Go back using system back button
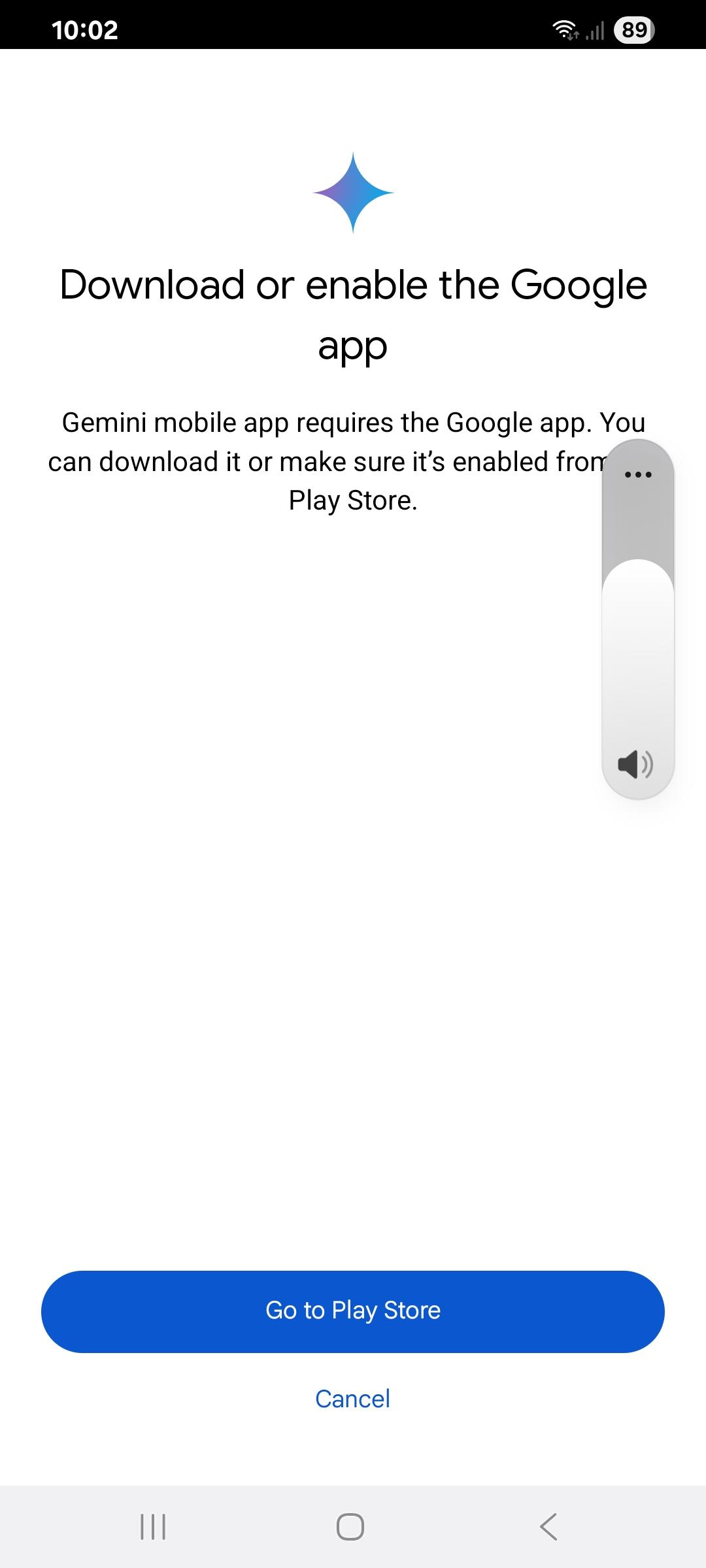 548,1527
